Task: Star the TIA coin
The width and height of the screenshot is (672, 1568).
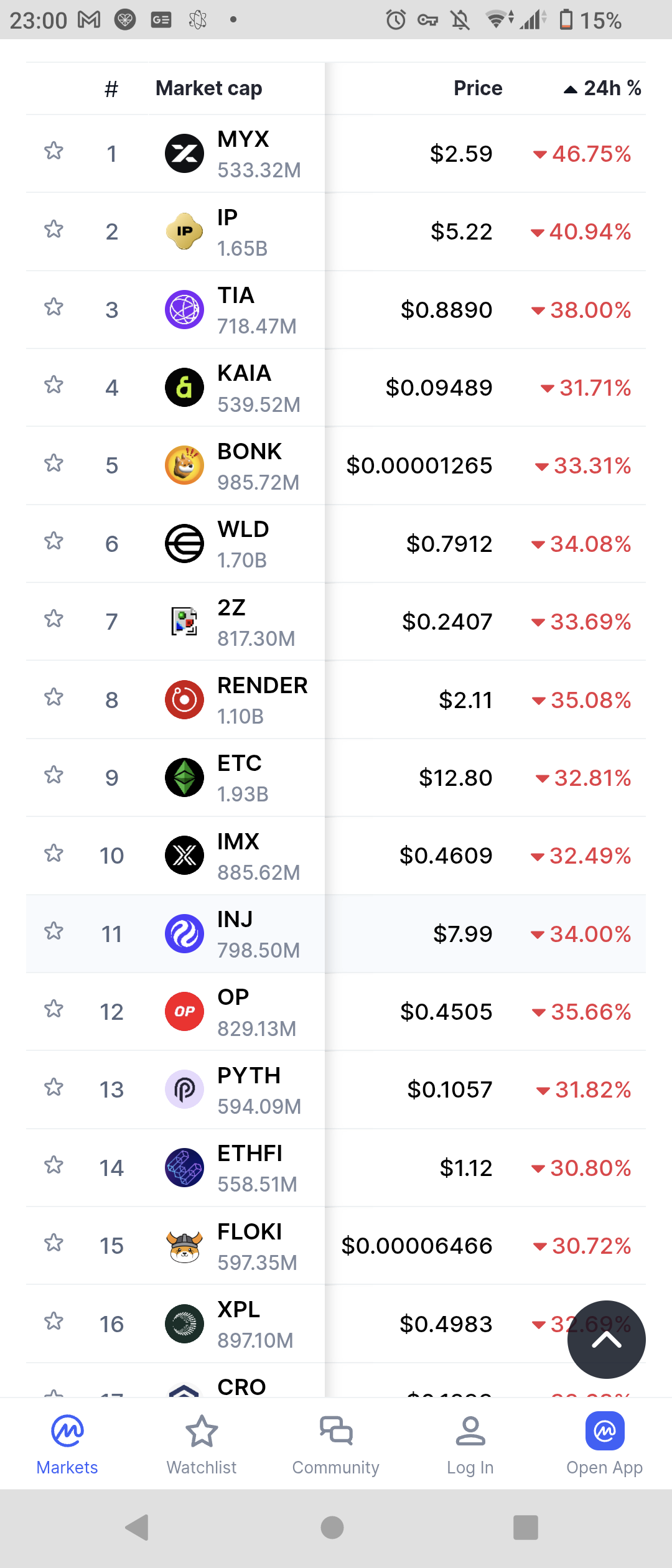Action: (x=54, y=307)
